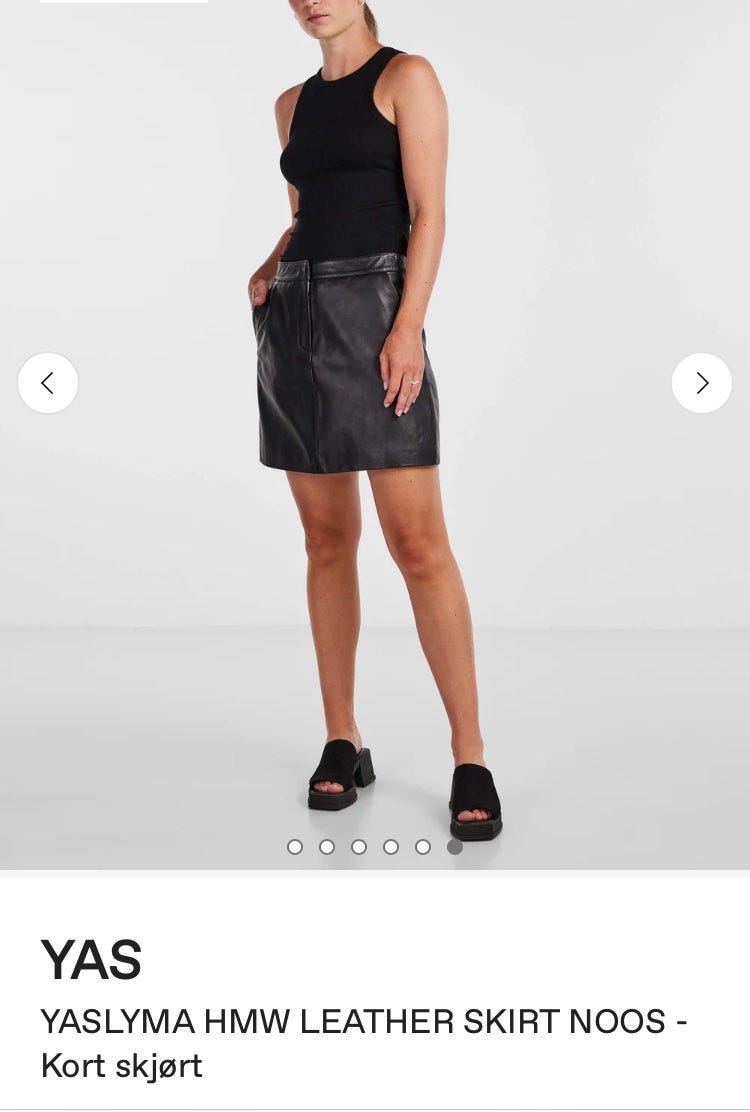Jump to the first image indicator dot
The height and width of the screenshot is (1112, 750).
tap(295, 847)
